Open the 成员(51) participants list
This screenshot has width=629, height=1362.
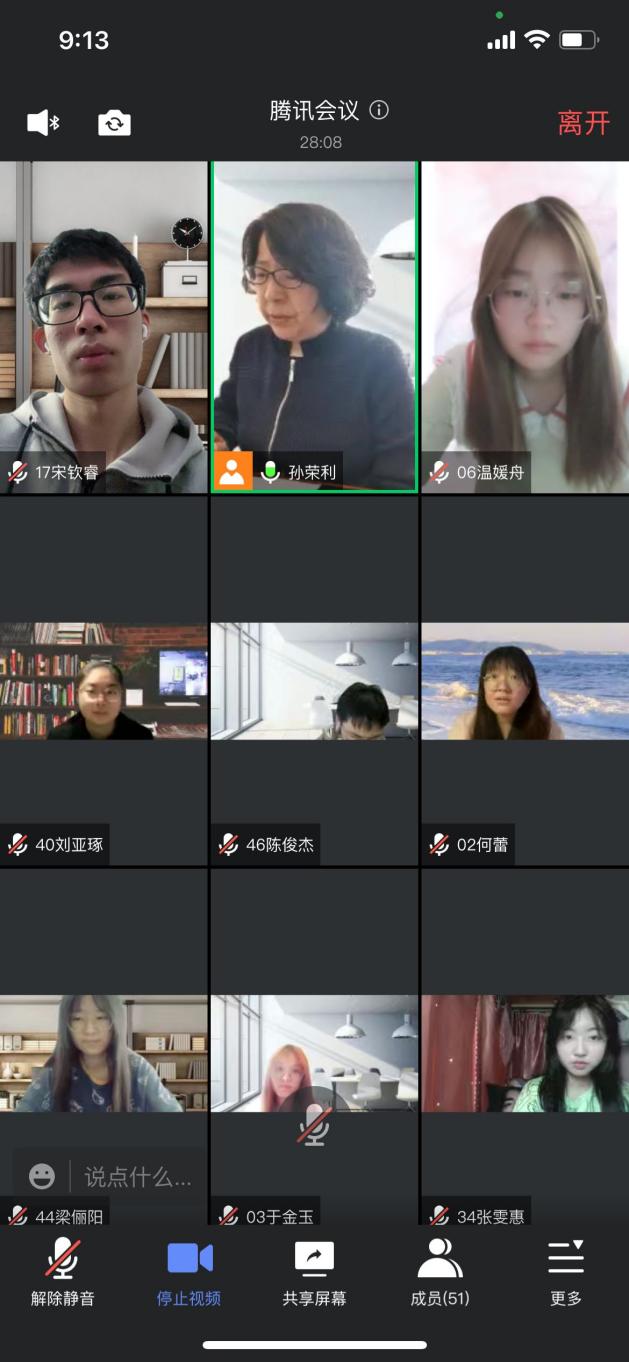click(x=440, y=1271)
